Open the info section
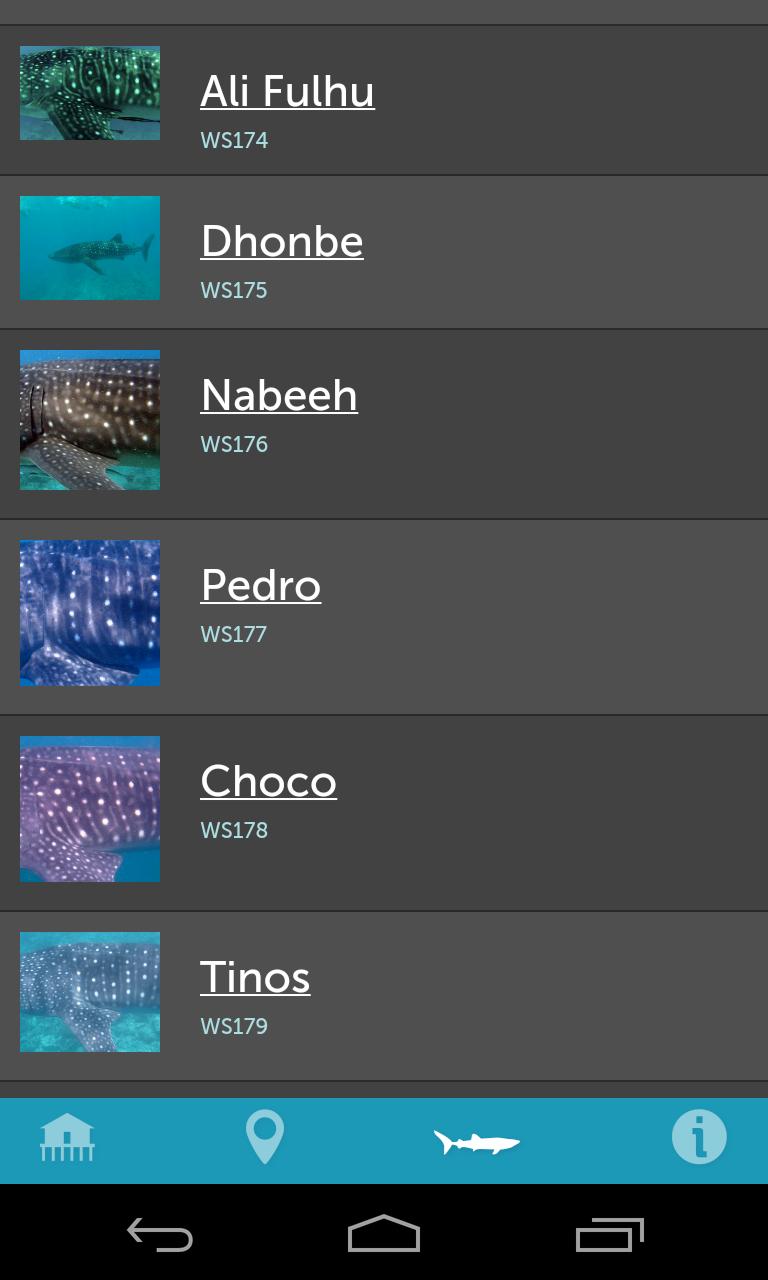Viewport: 768px width, 1280px height. point(700,1138)
